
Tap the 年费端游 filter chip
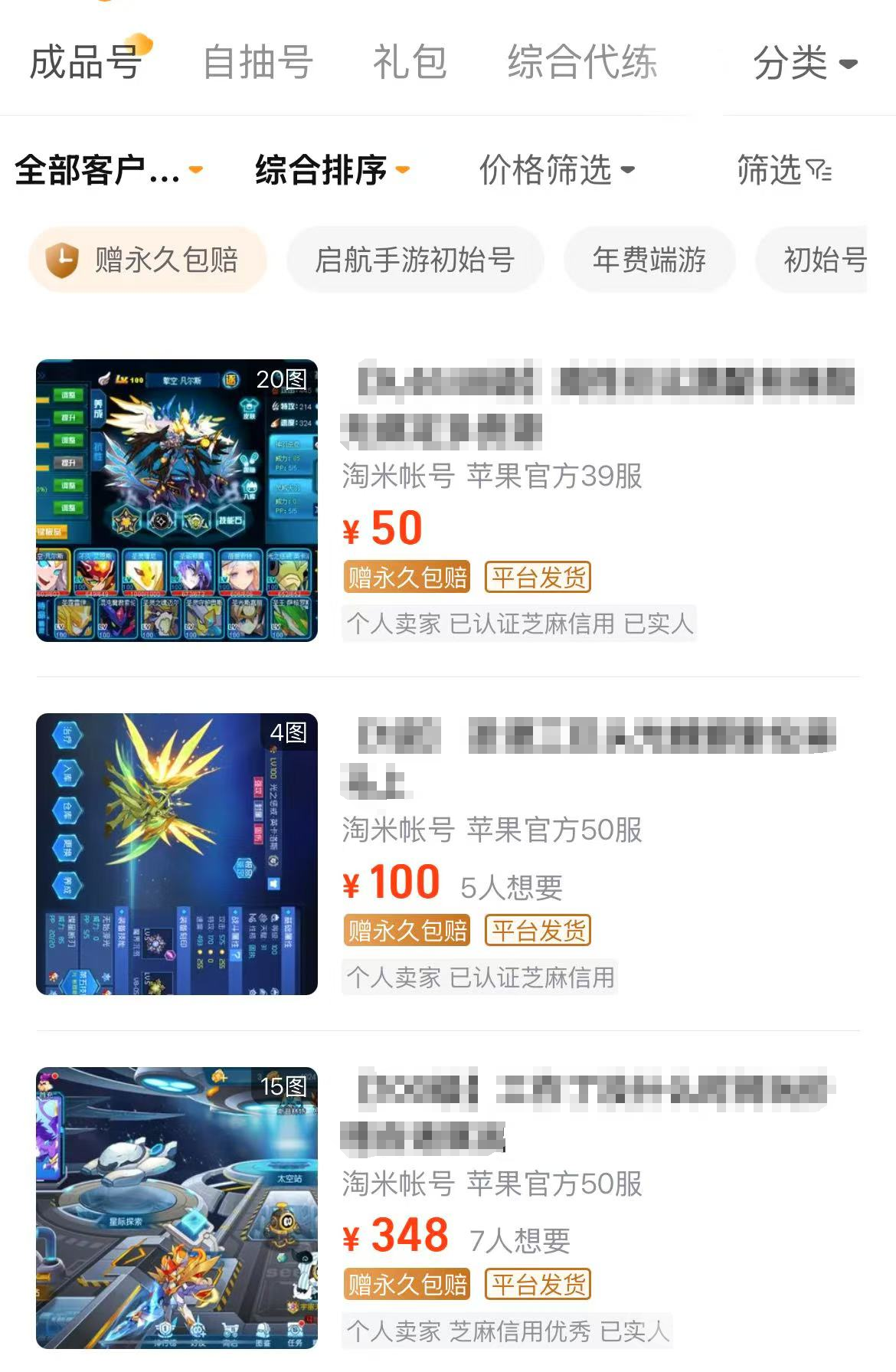pos(649,260)
